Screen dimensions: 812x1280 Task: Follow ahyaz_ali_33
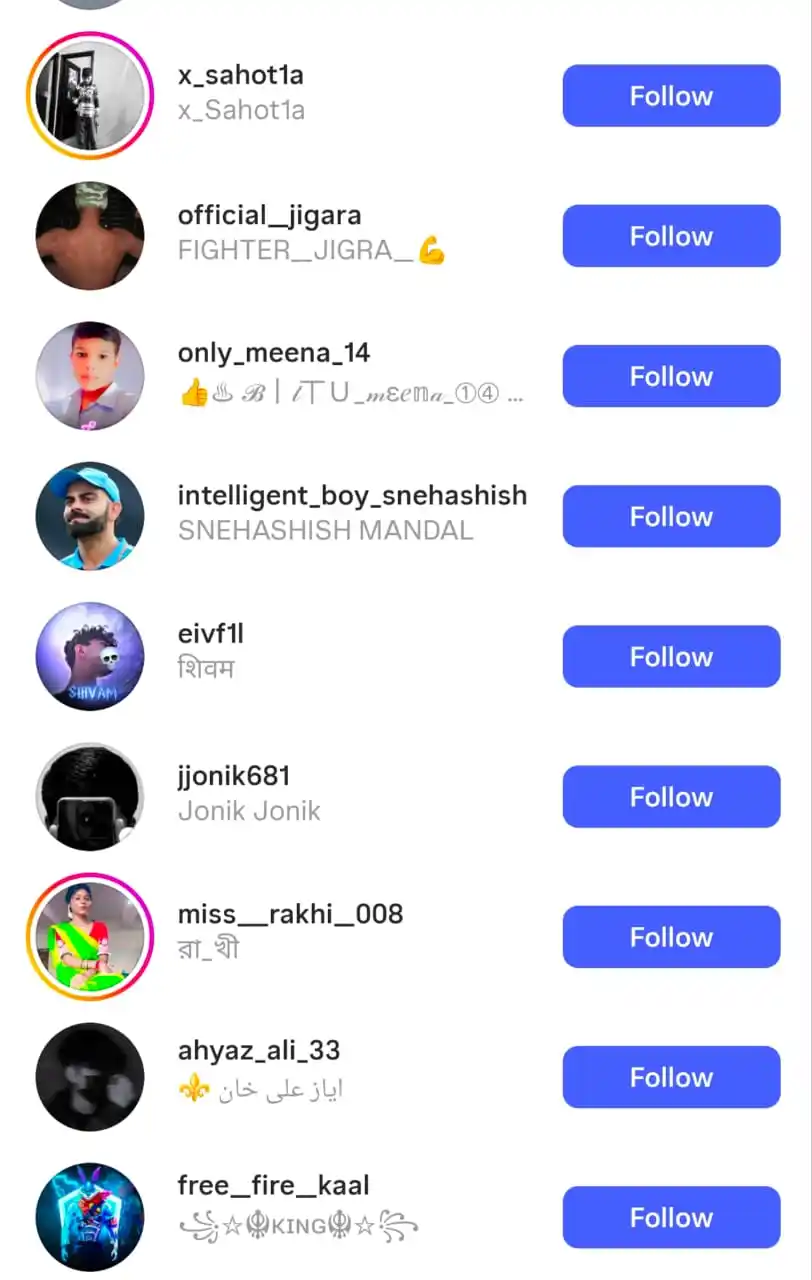(671, 1077)
